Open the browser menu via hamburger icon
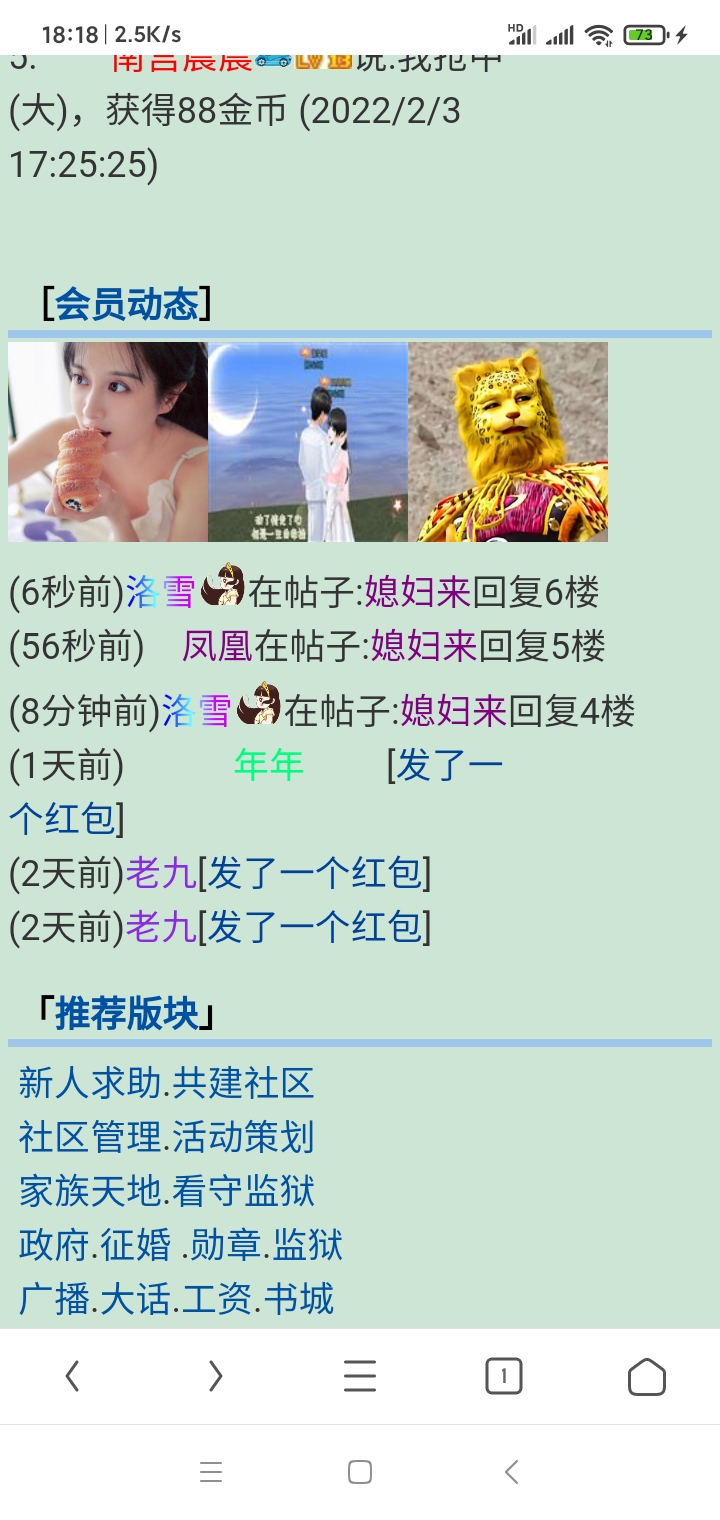Image resolution: width=720 pixels, height=1520 pixels. tap(359, 1375)
